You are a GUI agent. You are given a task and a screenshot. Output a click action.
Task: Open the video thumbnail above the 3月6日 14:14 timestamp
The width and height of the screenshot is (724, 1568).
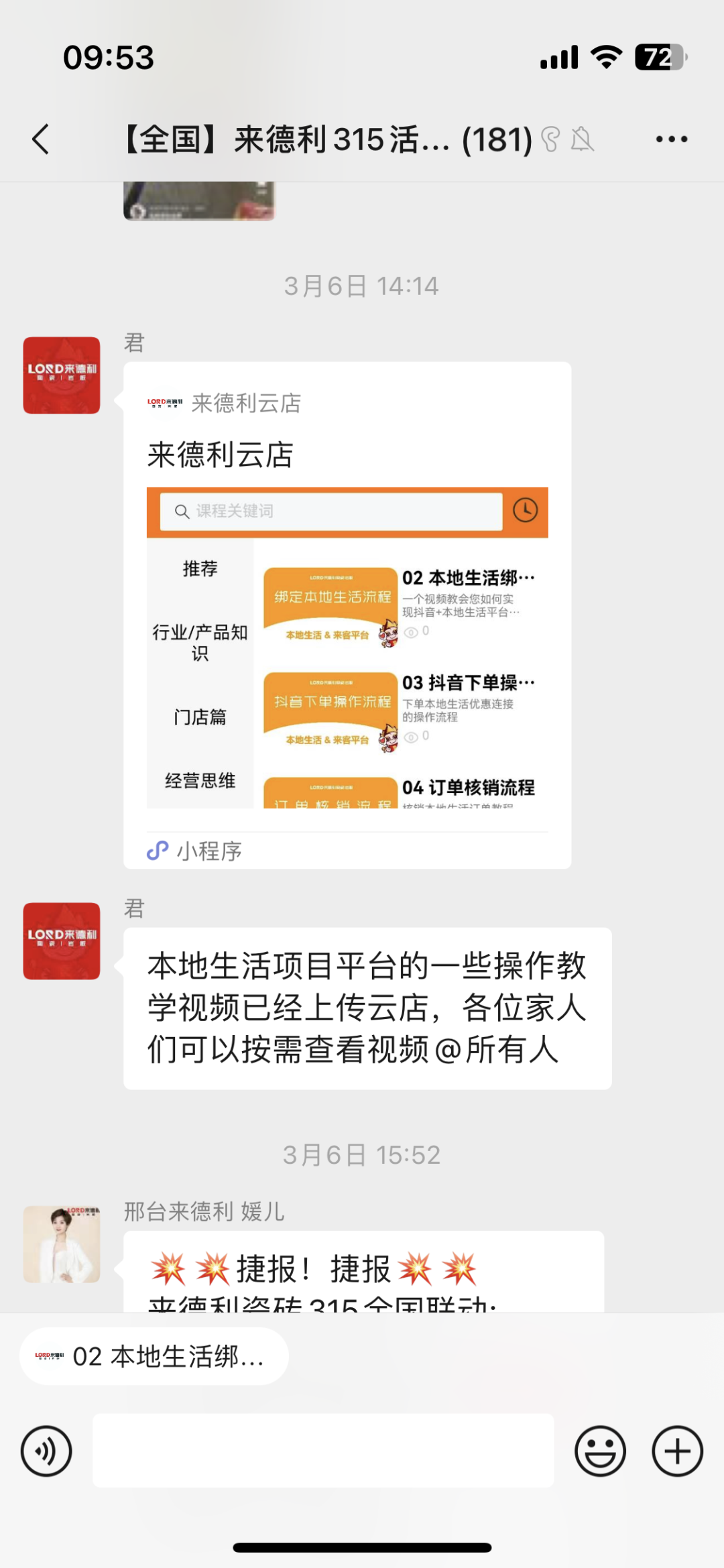(x=199, y=201)
